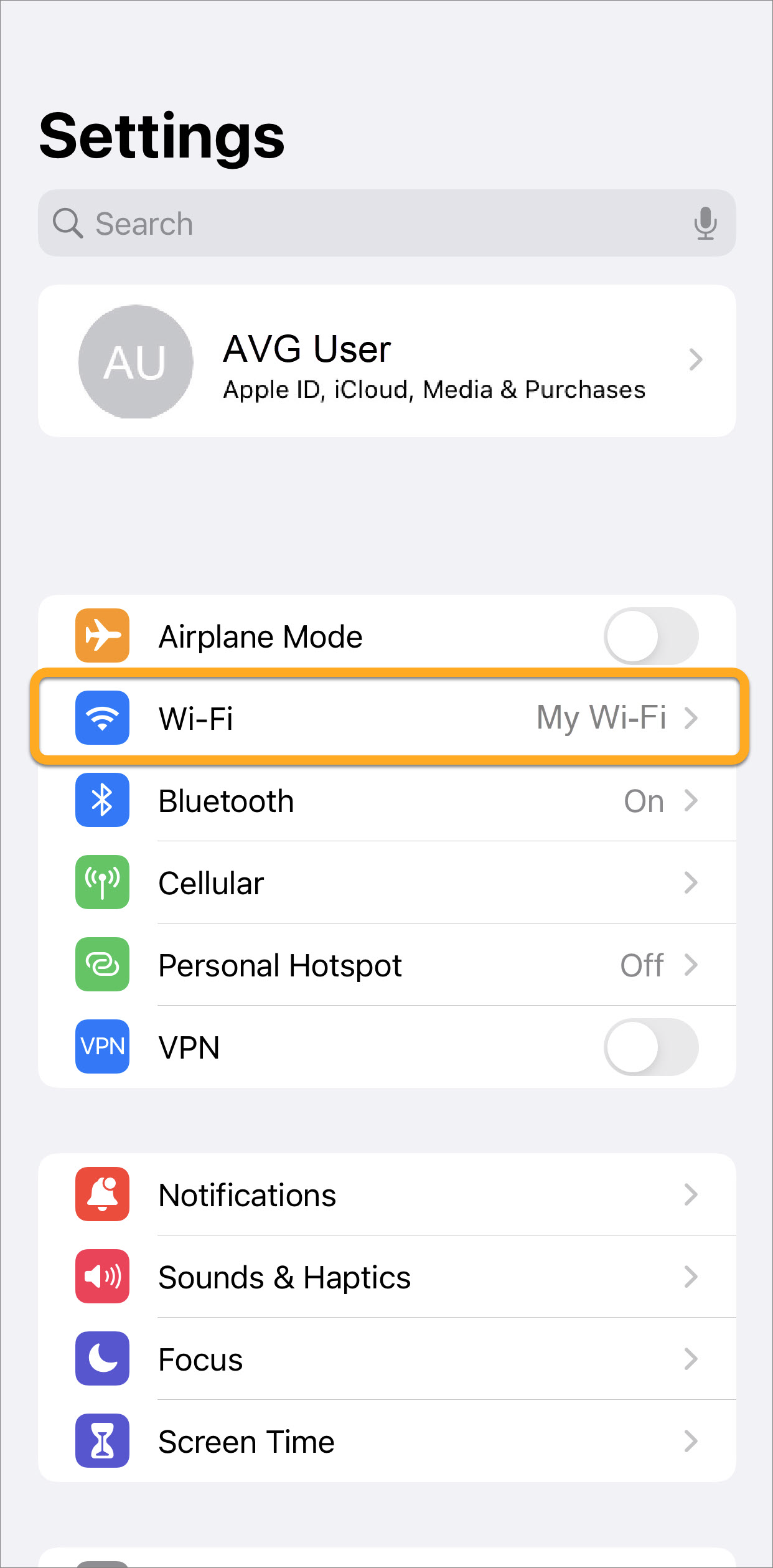
Task: Enable the VPN switch
Action: pos(650,1047)
